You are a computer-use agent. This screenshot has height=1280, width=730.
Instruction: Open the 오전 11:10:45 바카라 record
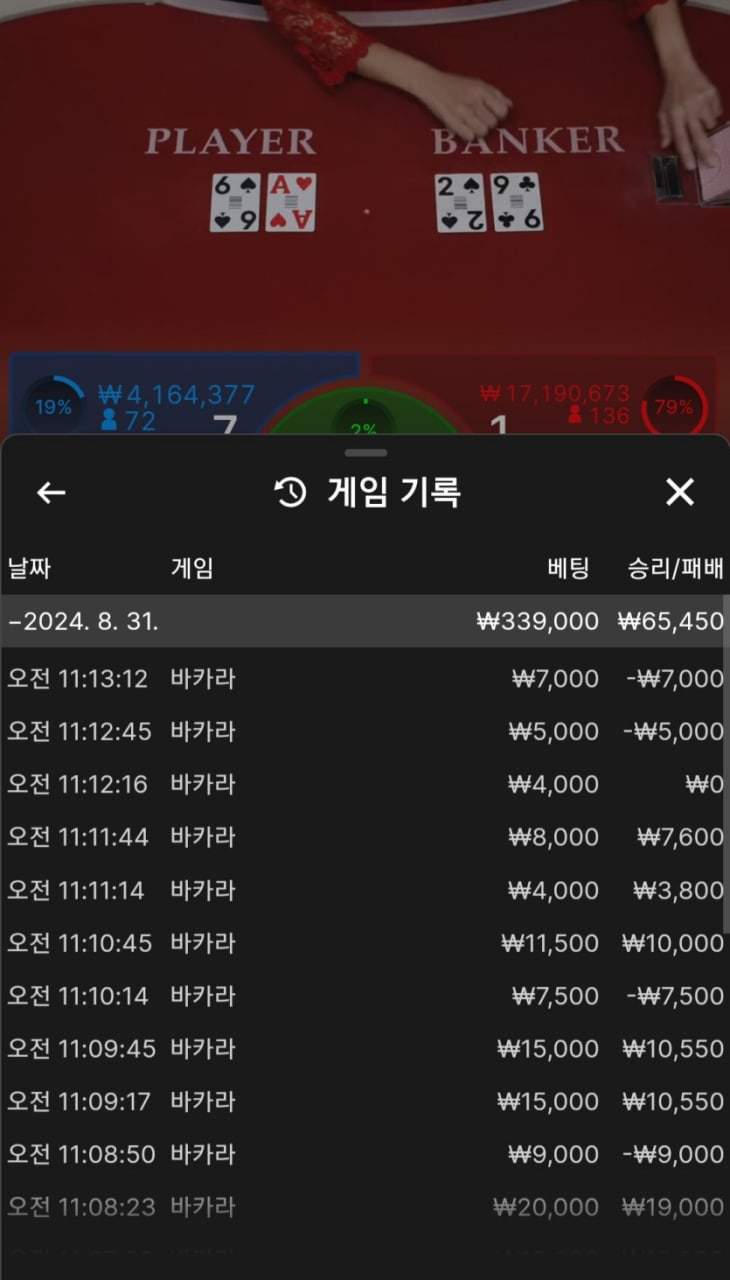pos(363,943)
